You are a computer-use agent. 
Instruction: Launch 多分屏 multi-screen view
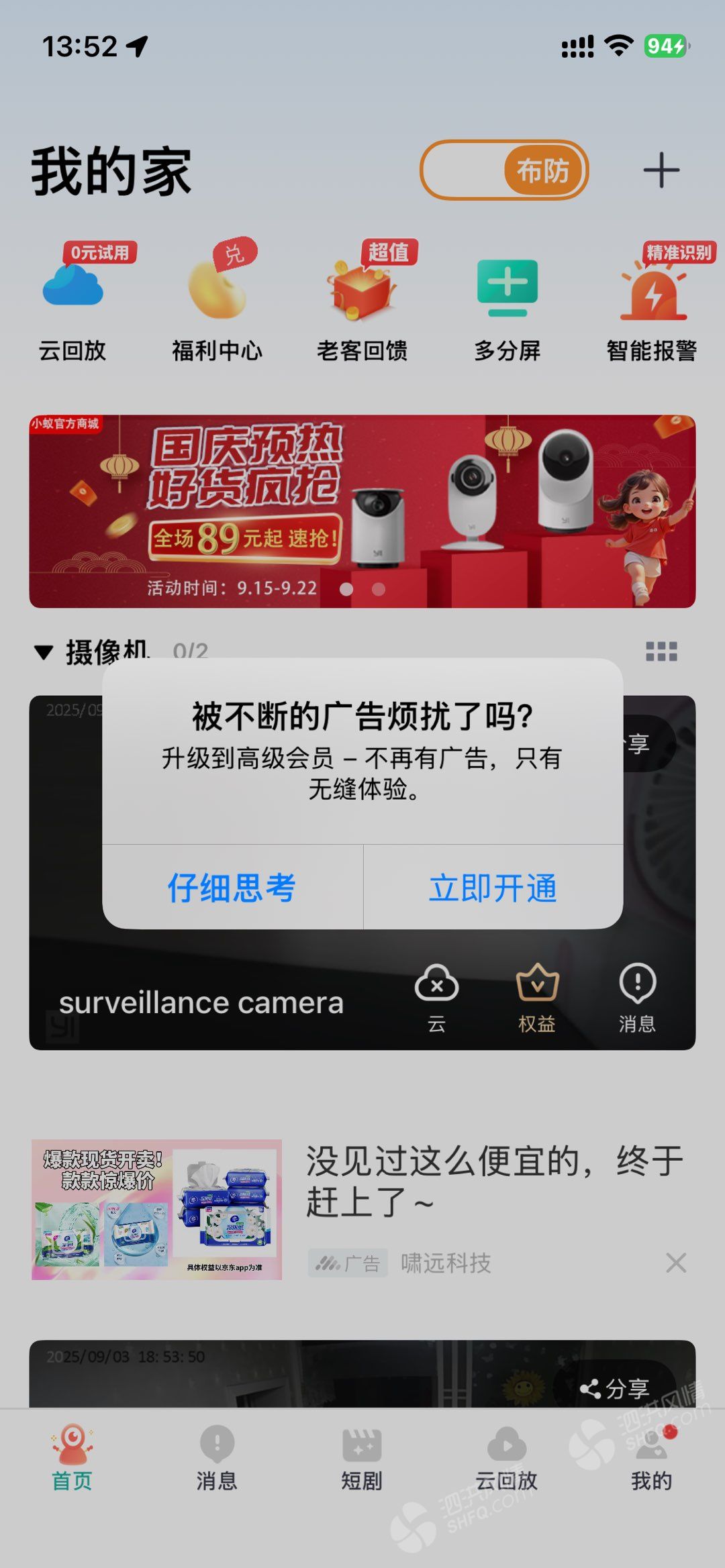(x=507, y=302)
